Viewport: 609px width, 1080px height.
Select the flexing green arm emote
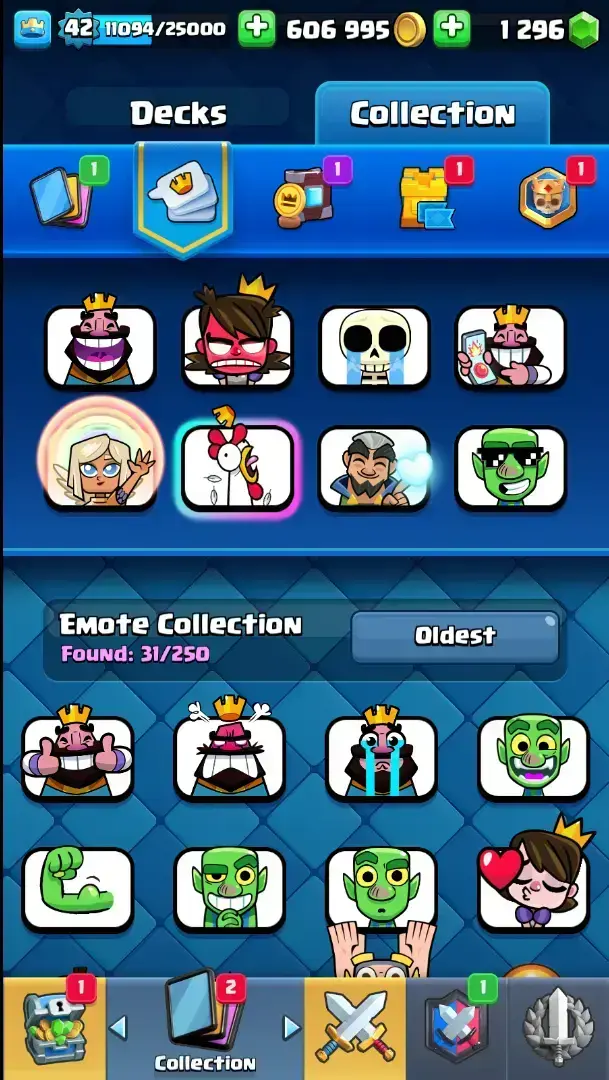(77, 888)
